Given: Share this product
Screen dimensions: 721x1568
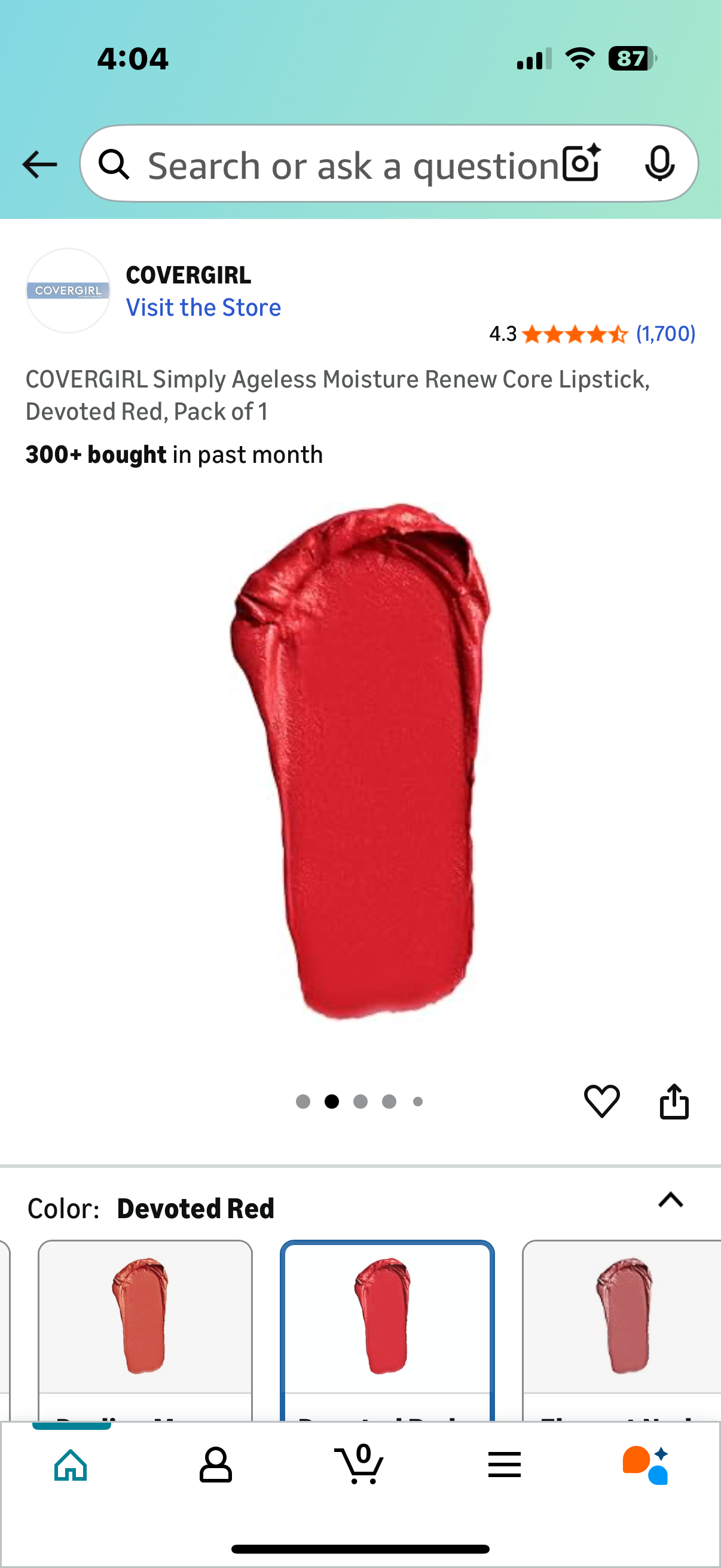Looking at the screenshot, I should 674,1101.
